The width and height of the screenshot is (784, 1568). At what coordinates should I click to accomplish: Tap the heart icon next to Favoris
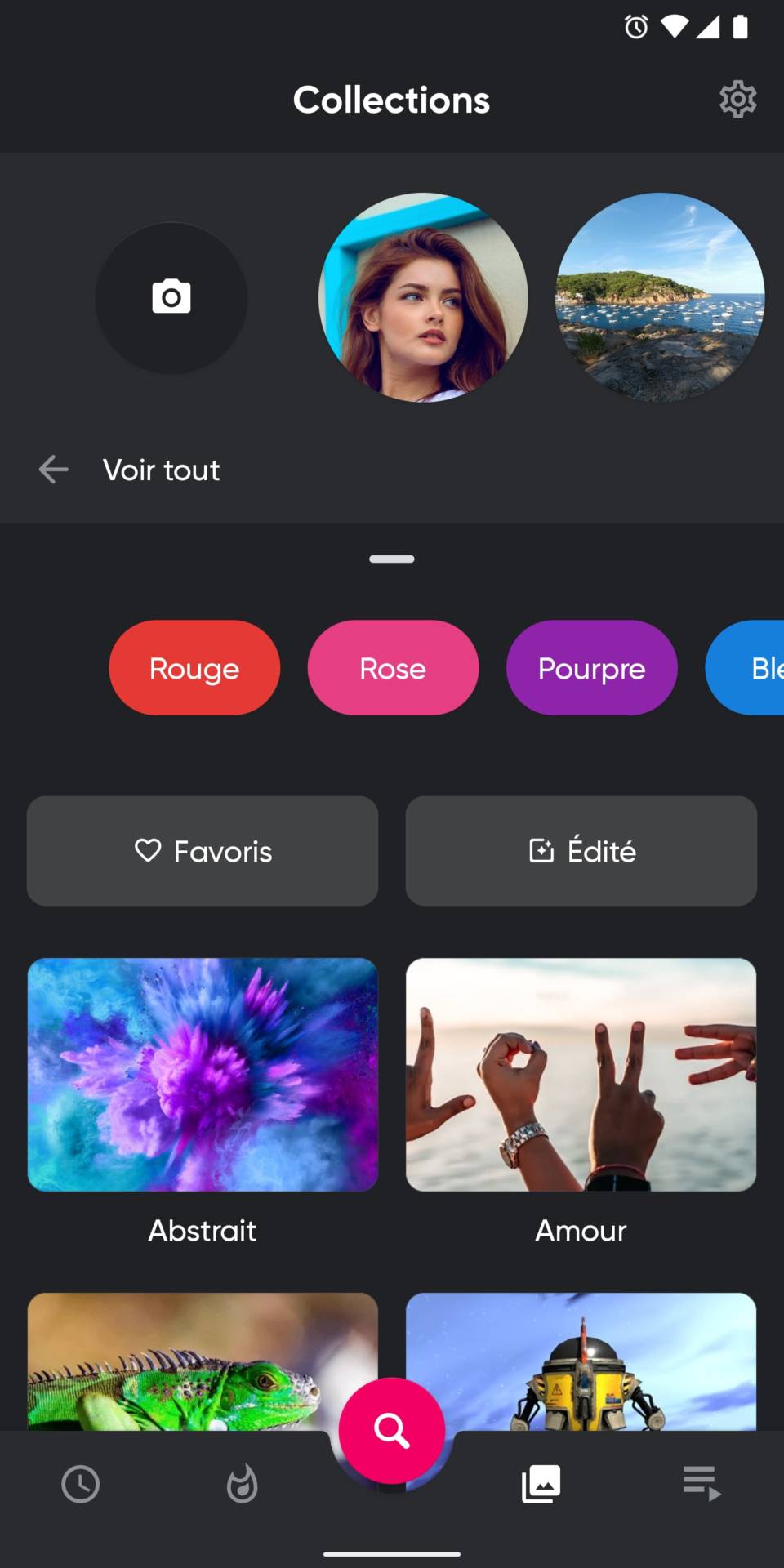tap(148, 851)
